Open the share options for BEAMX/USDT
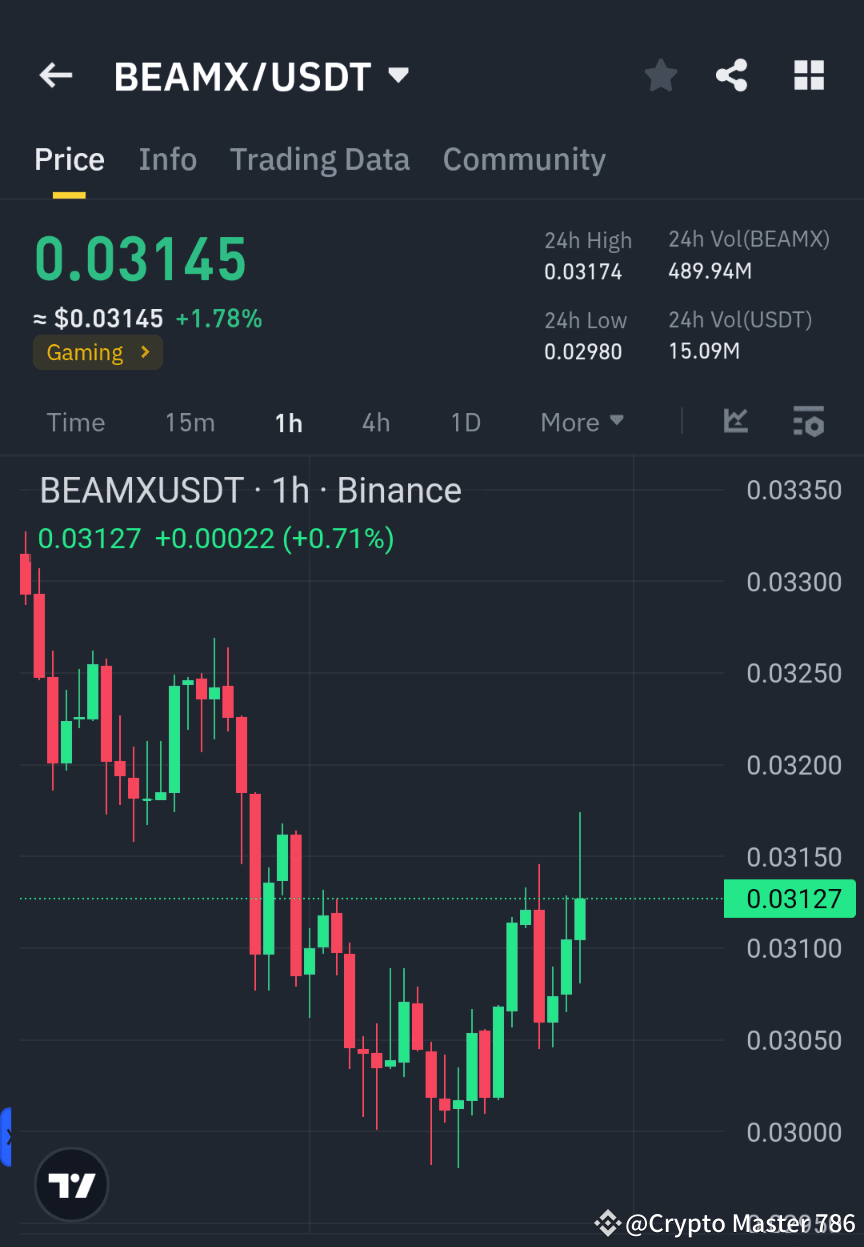This screenshot has height=1247, width=864. click(731, 75)
